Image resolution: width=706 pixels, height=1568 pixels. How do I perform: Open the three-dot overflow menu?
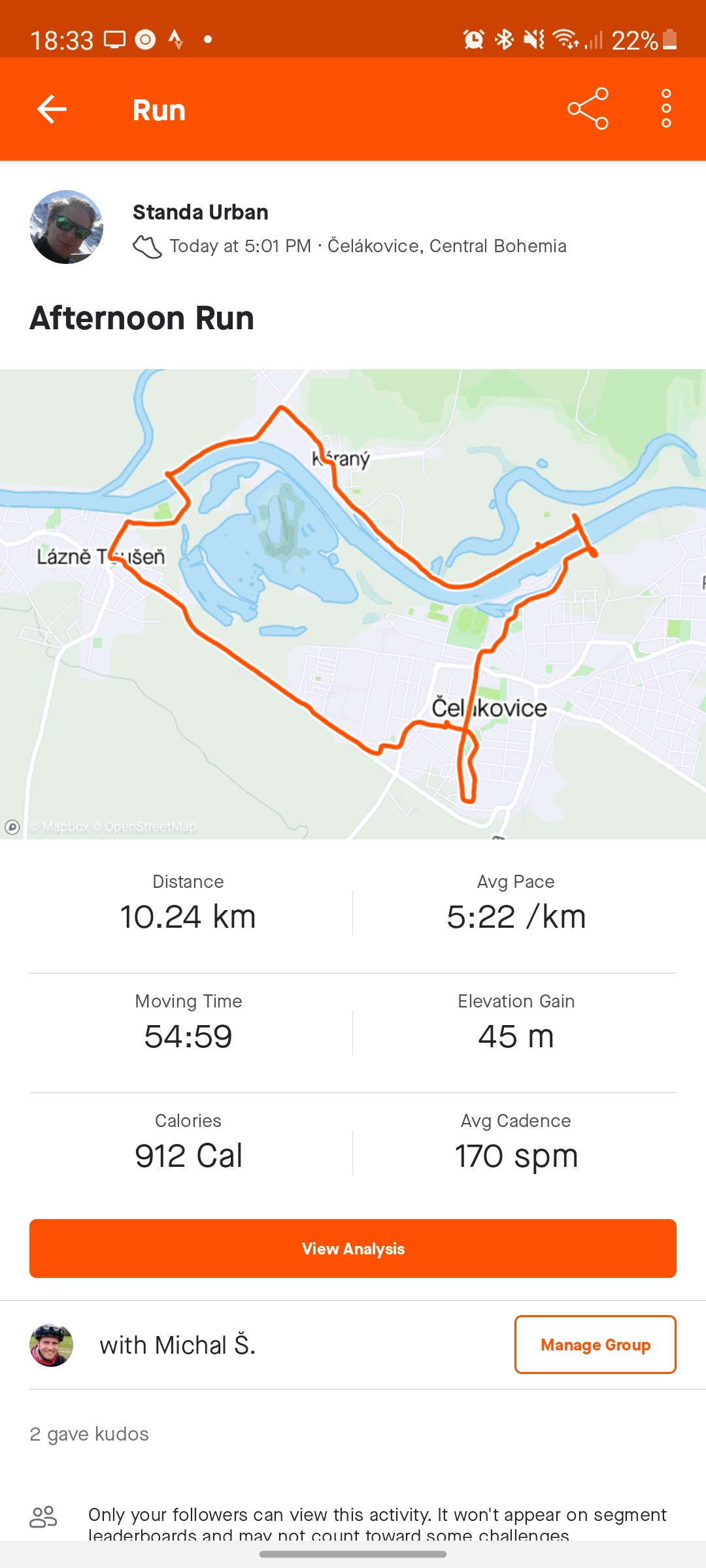(666, 109)
